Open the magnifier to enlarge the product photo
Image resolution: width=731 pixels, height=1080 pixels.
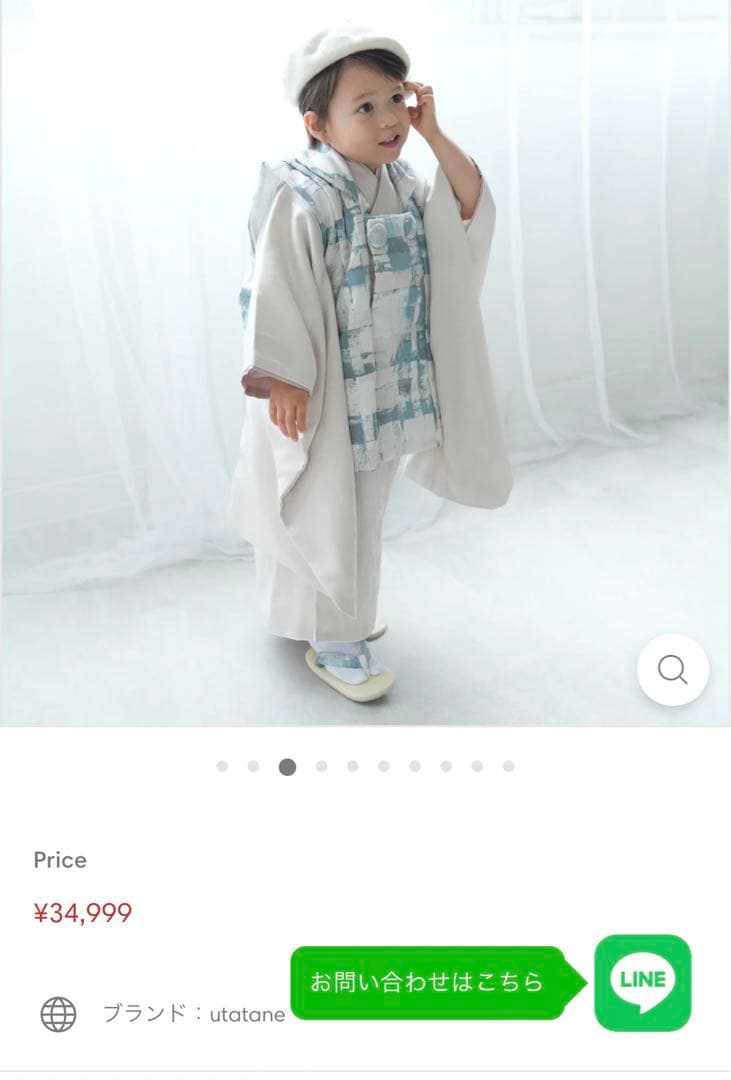[x=673, y=669]
